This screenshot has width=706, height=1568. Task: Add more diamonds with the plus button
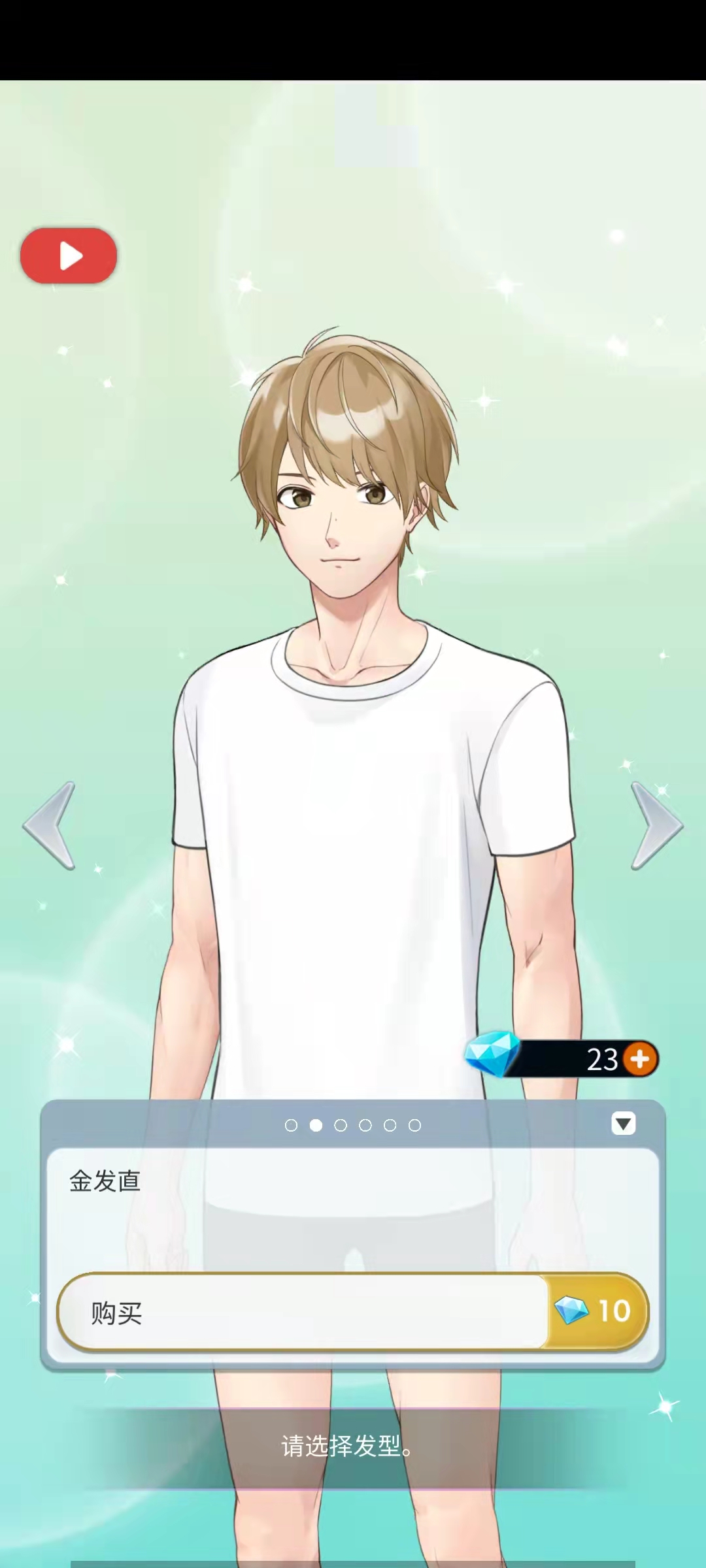point(639,1058)
